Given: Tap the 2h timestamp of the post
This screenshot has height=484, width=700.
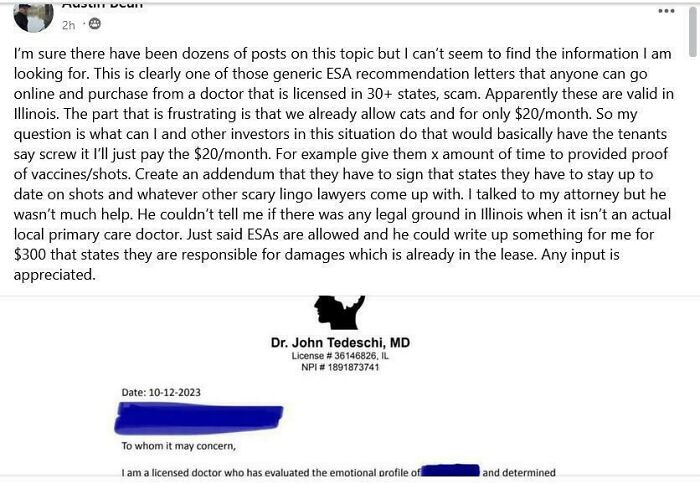Looking at the screenshot, I should click(69, 24).
